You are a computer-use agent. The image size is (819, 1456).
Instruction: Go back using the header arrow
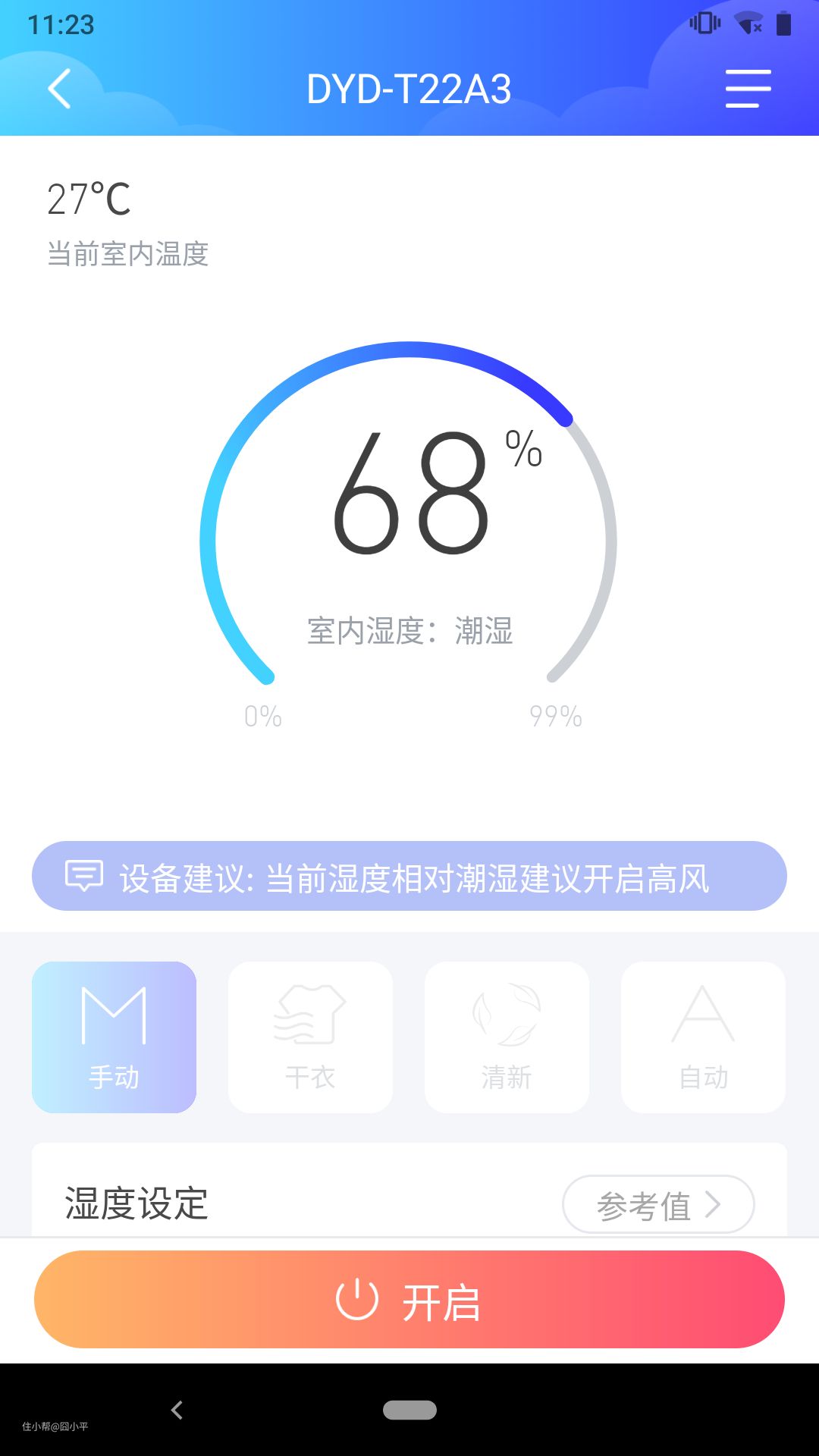point(60,89)
